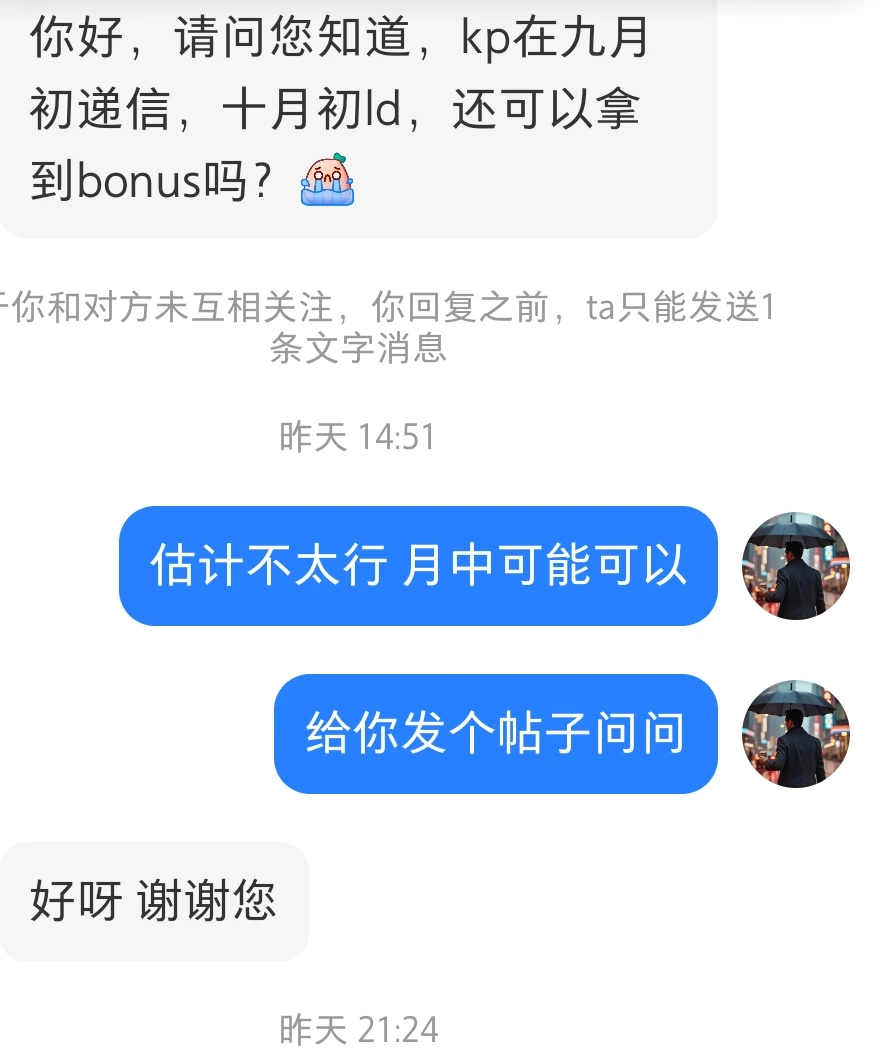Open the umbrella avatar beside the first blue message
Viewport: 894px width, 1057px height.
pyautogui.click(x=795, y=565)
